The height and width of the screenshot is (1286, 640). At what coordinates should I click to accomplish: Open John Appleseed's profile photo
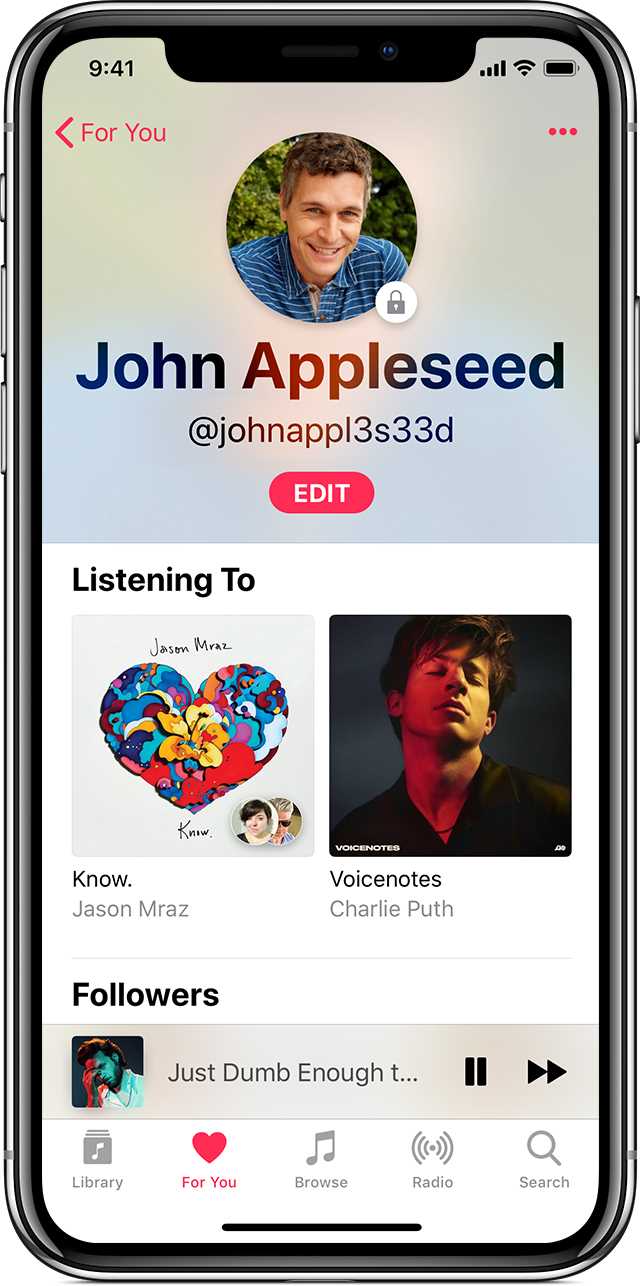click(x=321, y=227)
